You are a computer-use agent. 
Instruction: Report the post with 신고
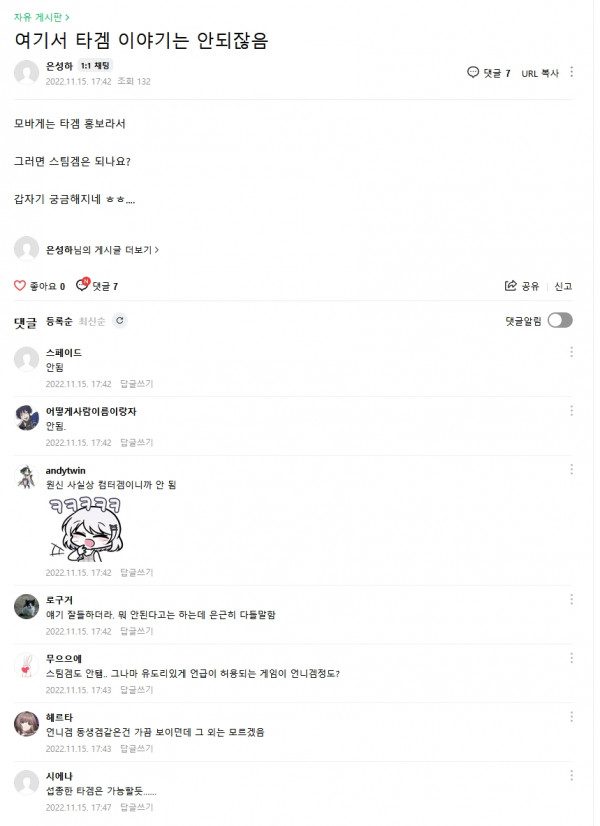point(563,286)
